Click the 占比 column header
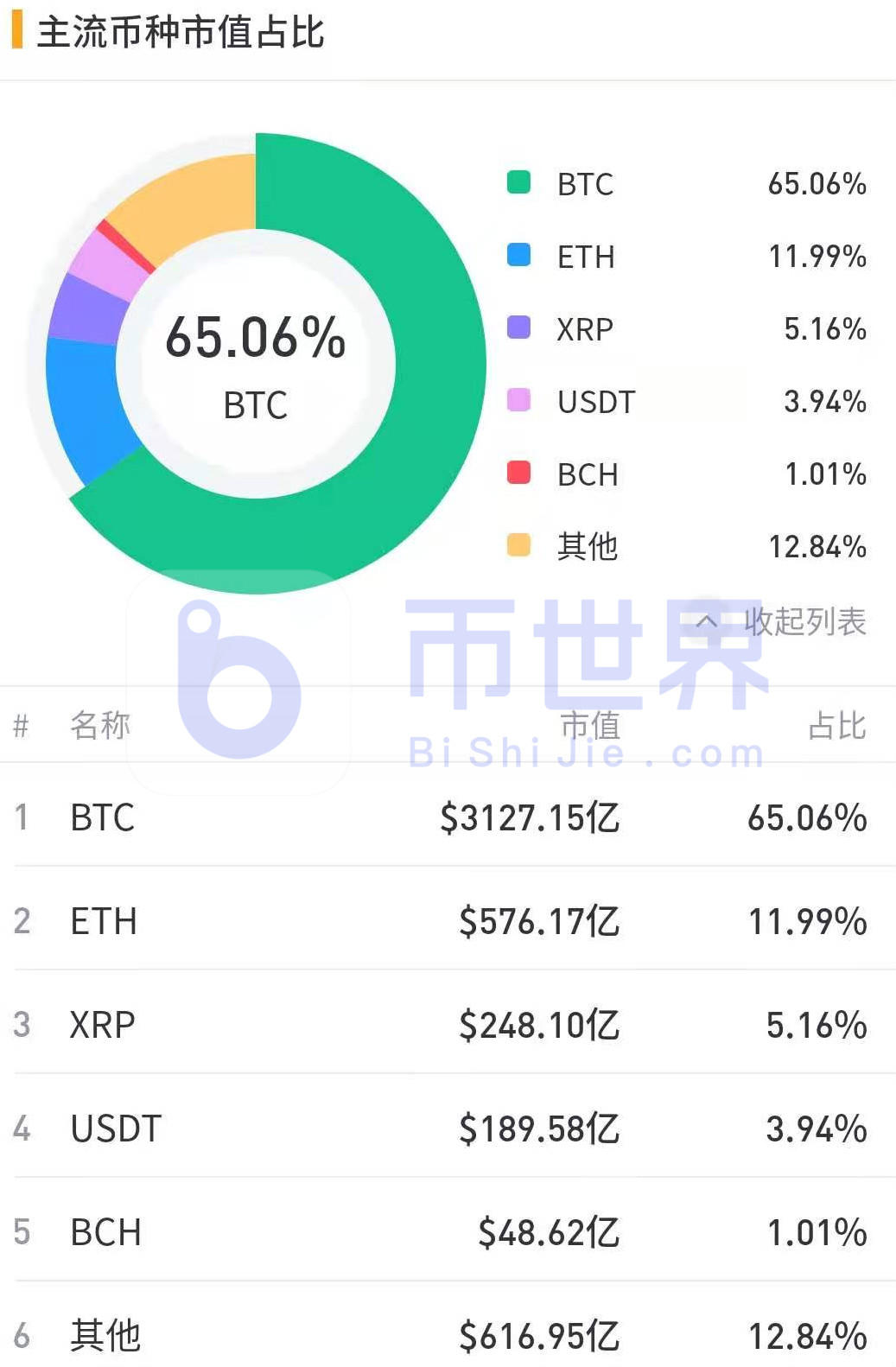 [x=836, y=726]
